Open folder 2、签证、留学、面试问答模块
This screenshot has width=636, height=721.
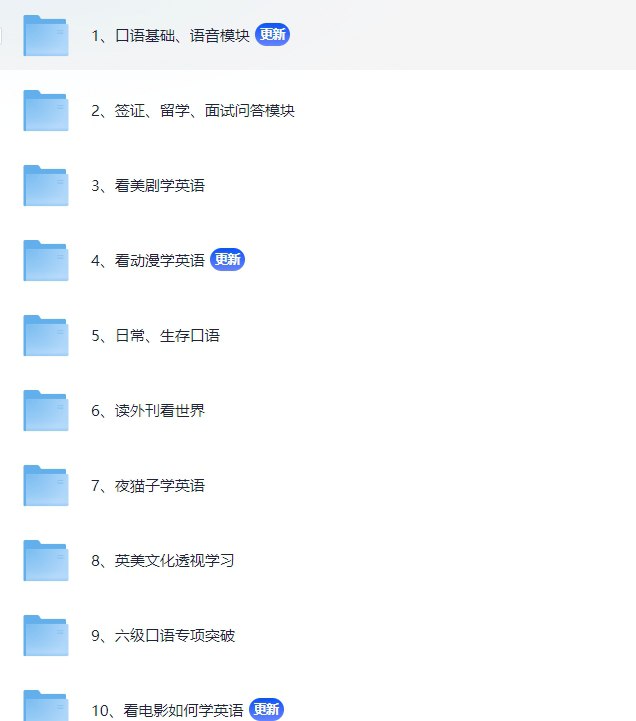pos(192,110)
